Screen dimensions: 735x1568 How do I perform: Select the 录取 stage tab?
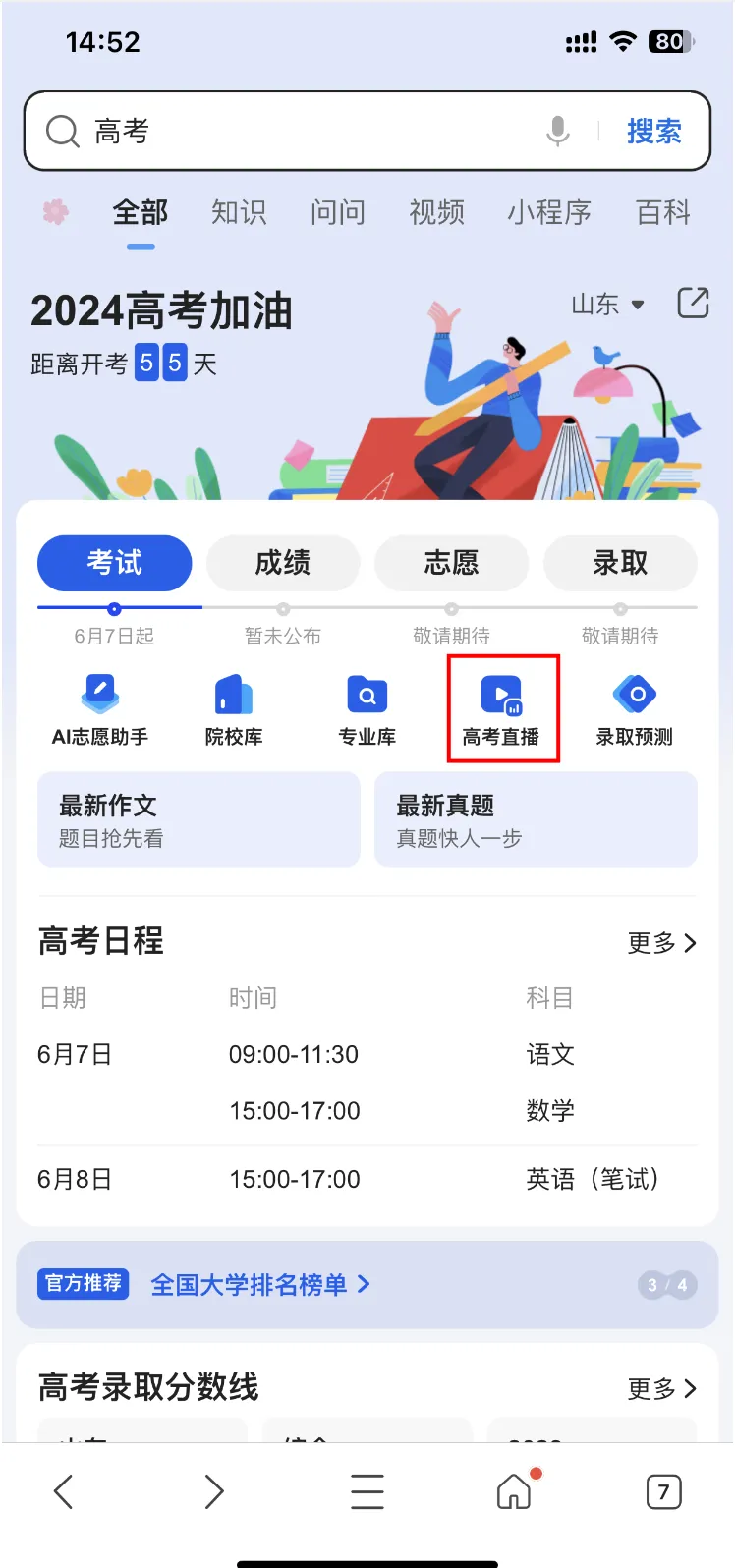(620, 563)
